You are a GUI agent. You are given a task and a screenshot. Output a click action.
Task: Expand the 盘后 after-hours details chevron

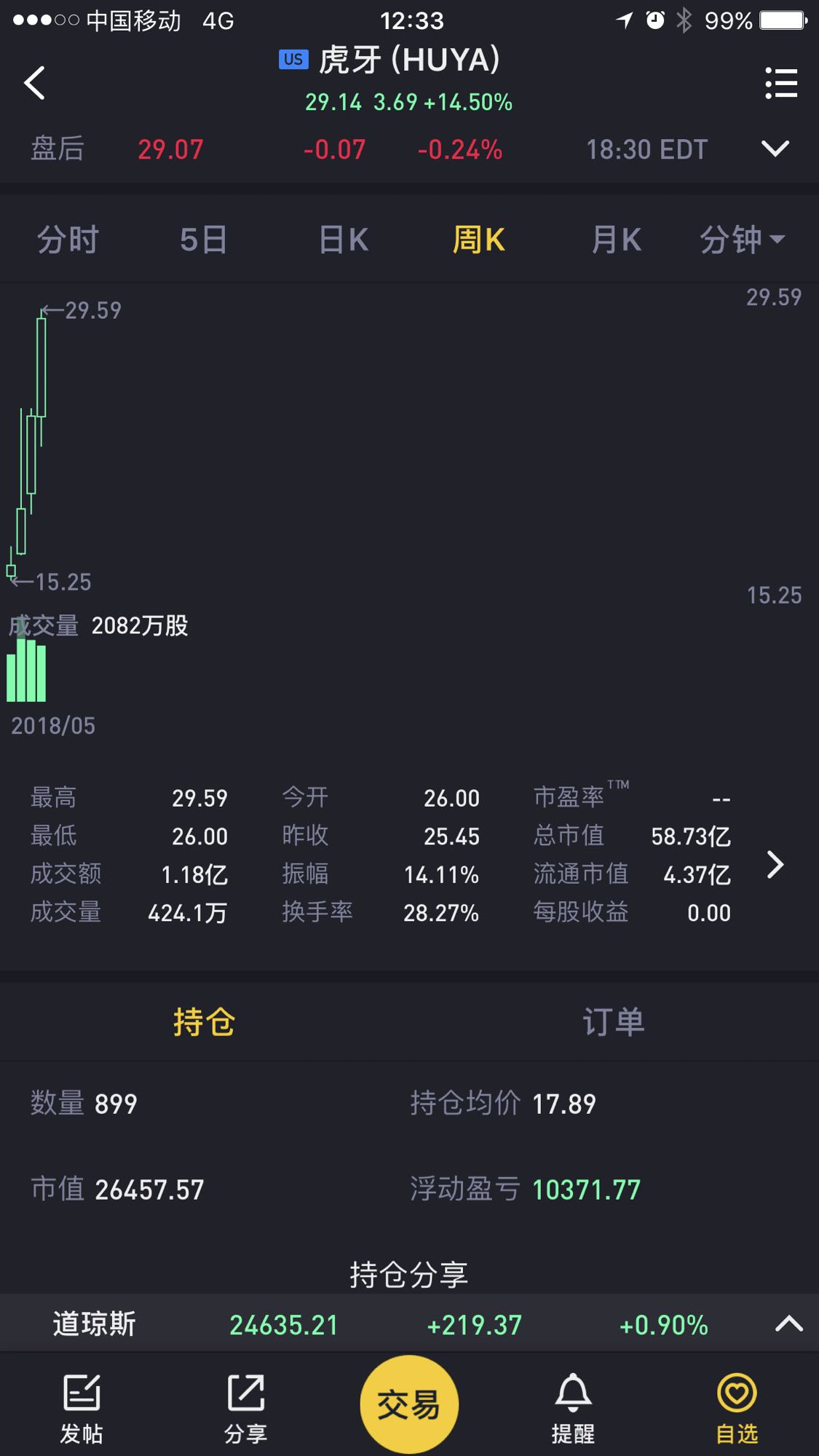(x=775, y=149)
